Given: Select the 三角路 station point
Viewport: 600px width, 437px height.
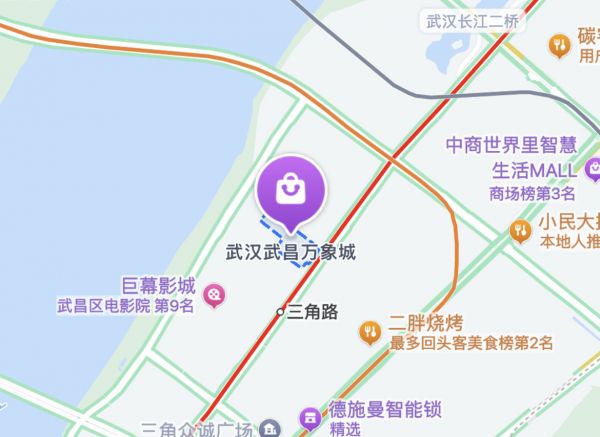Looking at the screenshot, I should click(281, 312).
